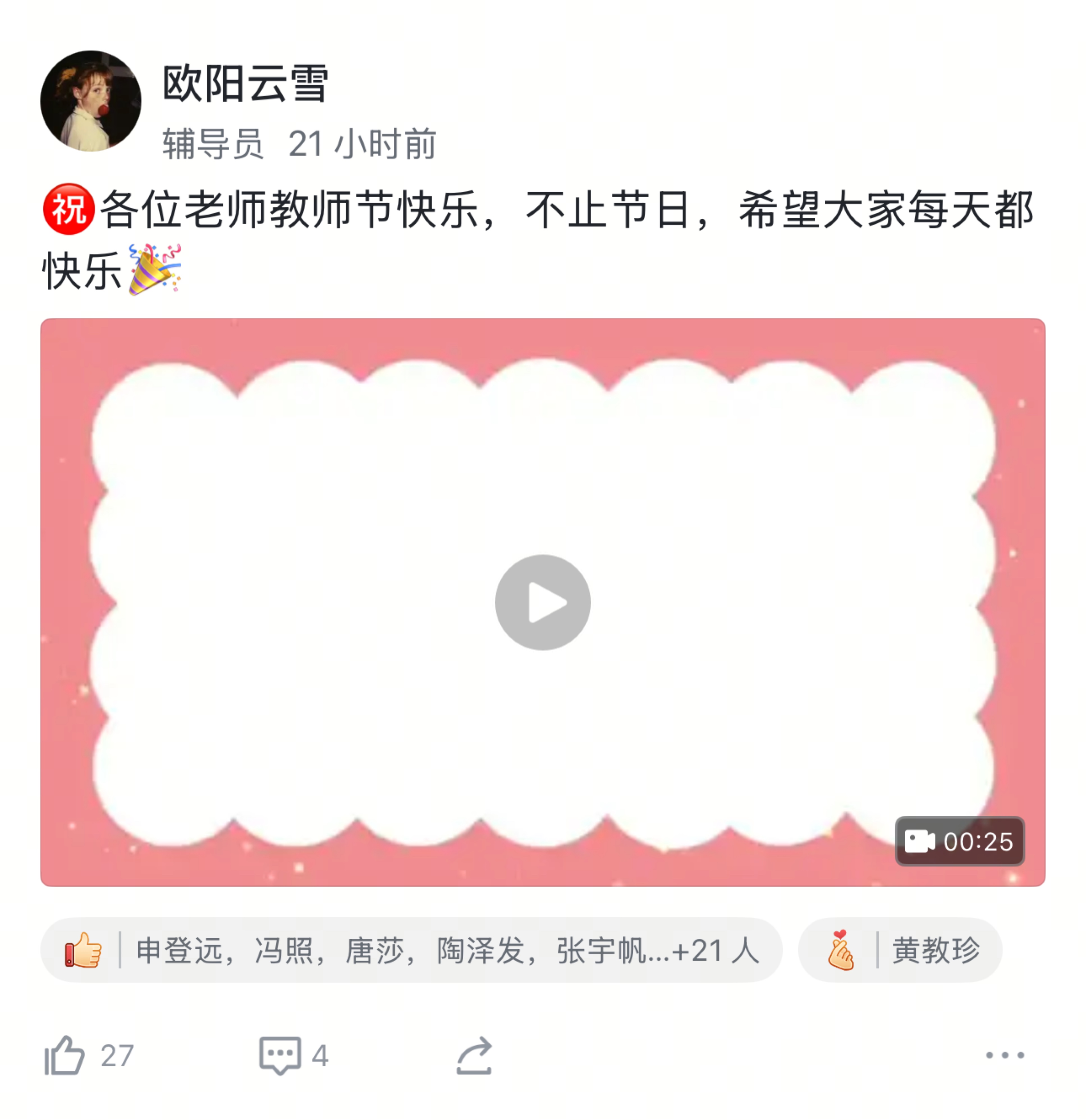Open 欧阳云雪's profile avatar
Viewport: 1086px width, 1120px height.
tap(91, 101)
